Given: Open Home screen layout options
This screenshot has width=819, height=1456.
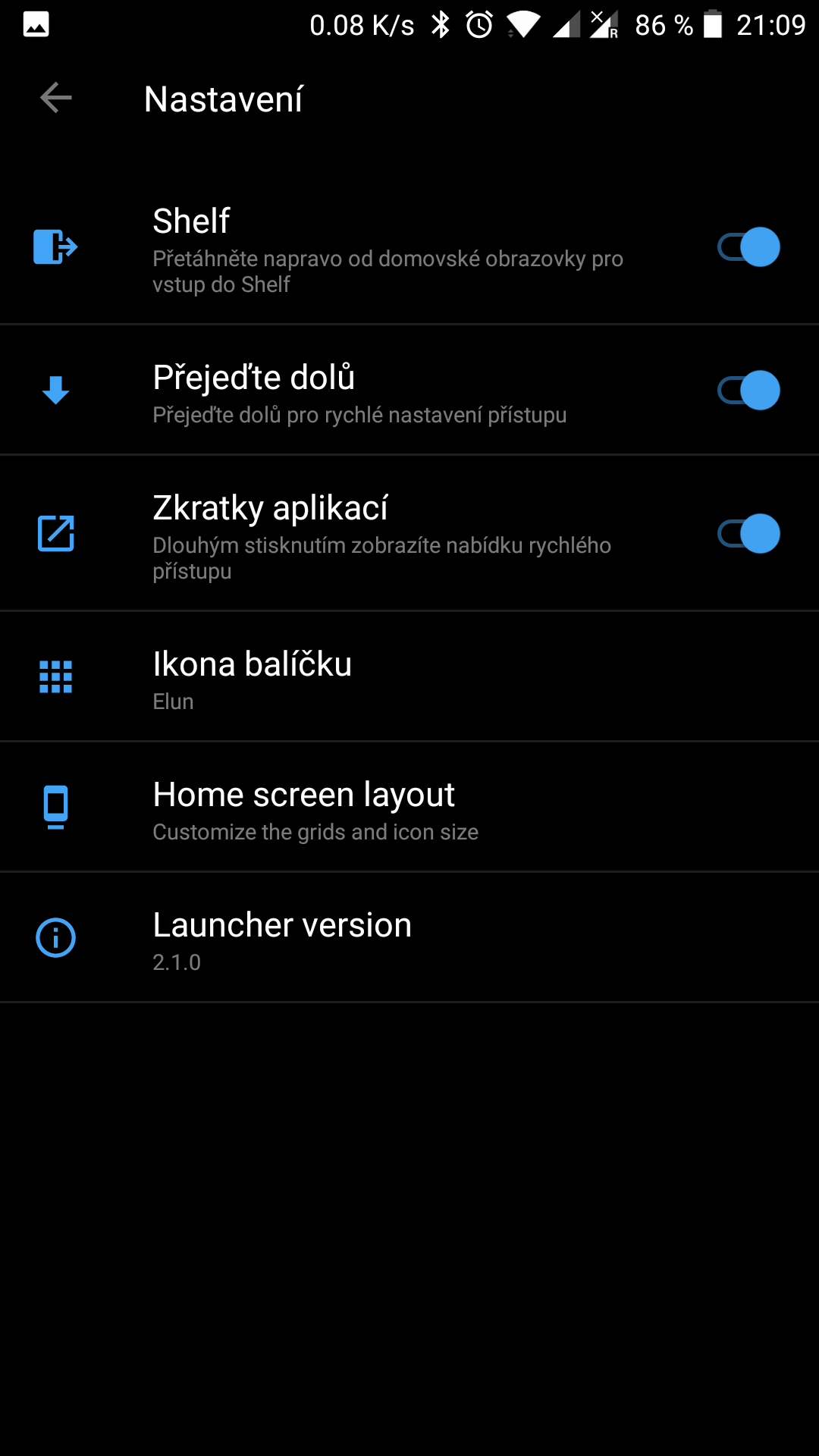Looking at the screenshot, I should 409,807.
